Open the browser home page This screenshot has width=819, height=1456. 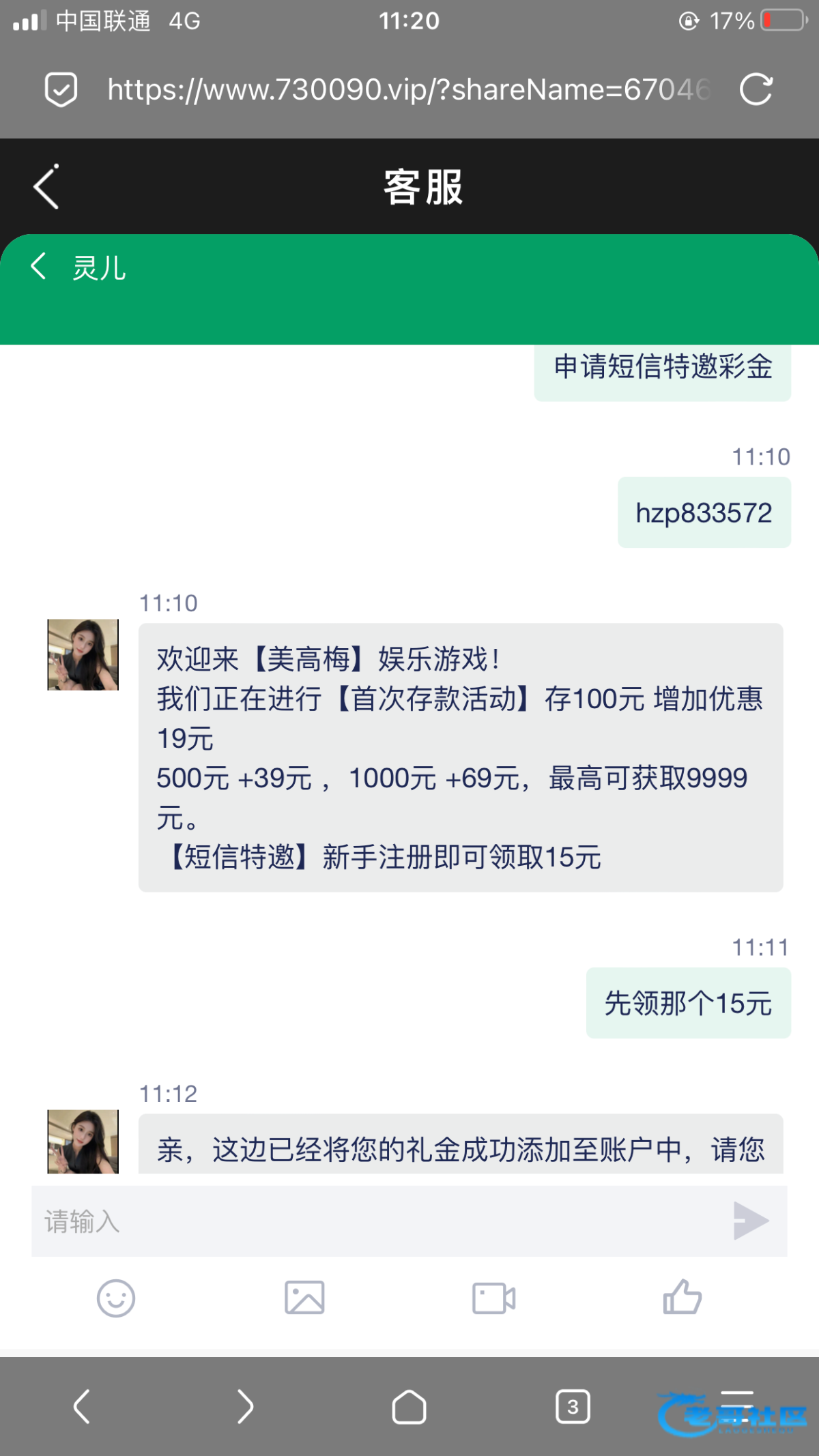[409, 1407]
